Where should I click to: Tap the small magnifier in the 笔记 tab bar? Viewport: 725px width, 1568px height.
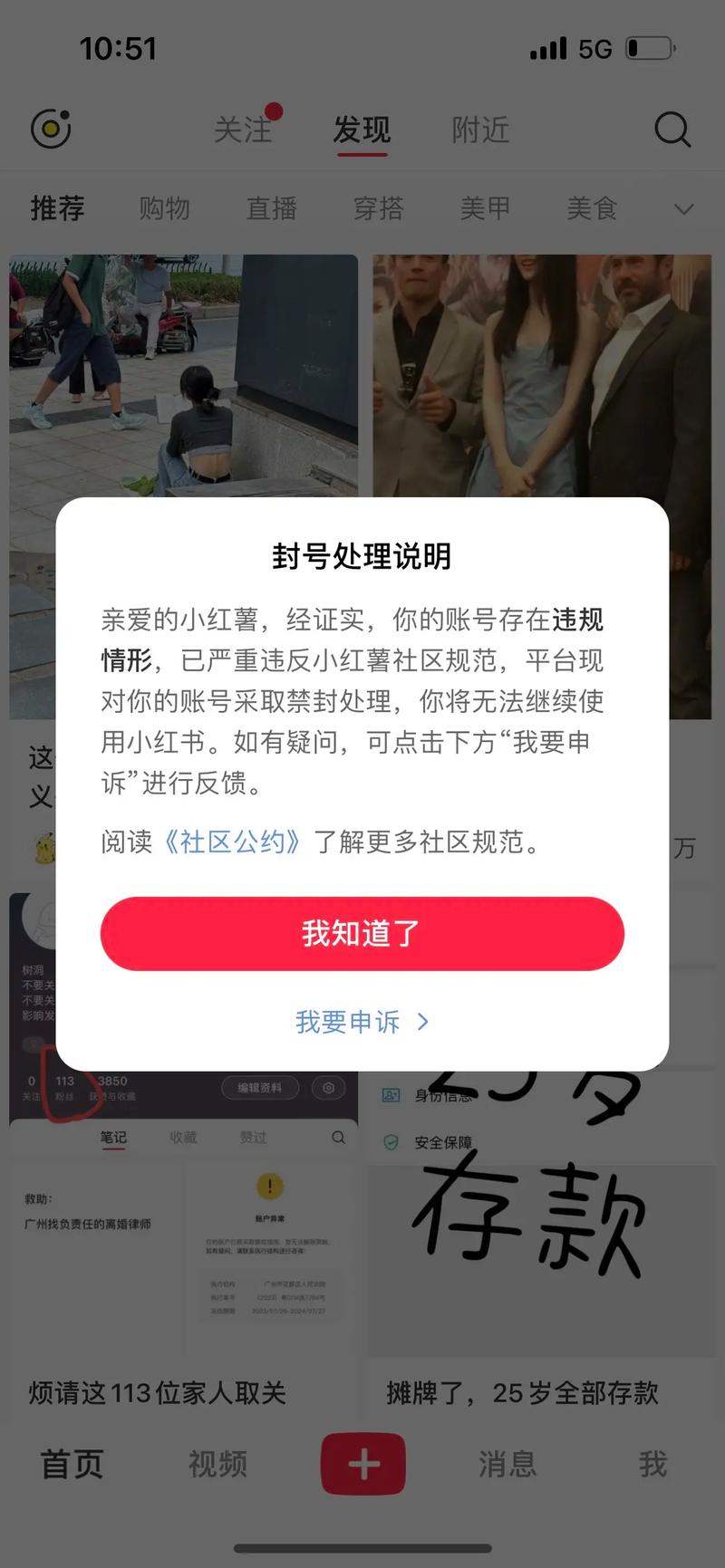click(x=338, y=1137)
